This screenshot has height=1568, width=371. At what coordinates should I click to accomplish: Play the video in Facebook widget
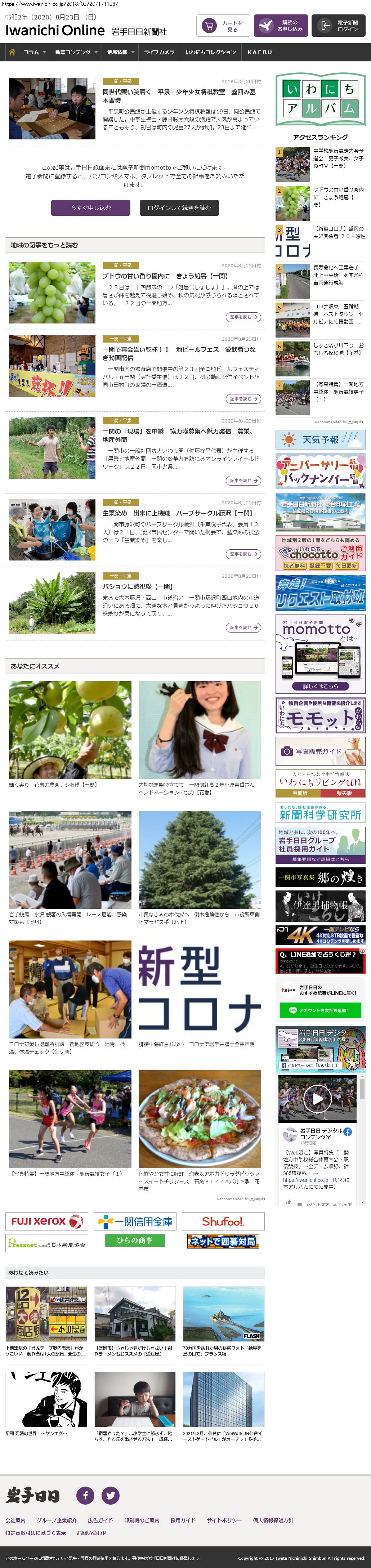click(317, 1099)
